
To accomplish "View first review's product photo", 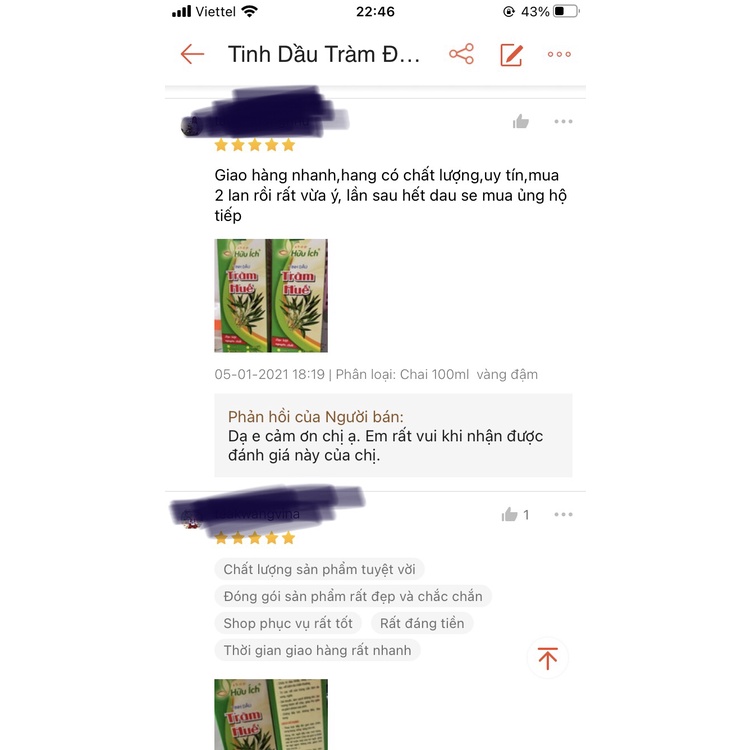I will (x=271, y=295).
